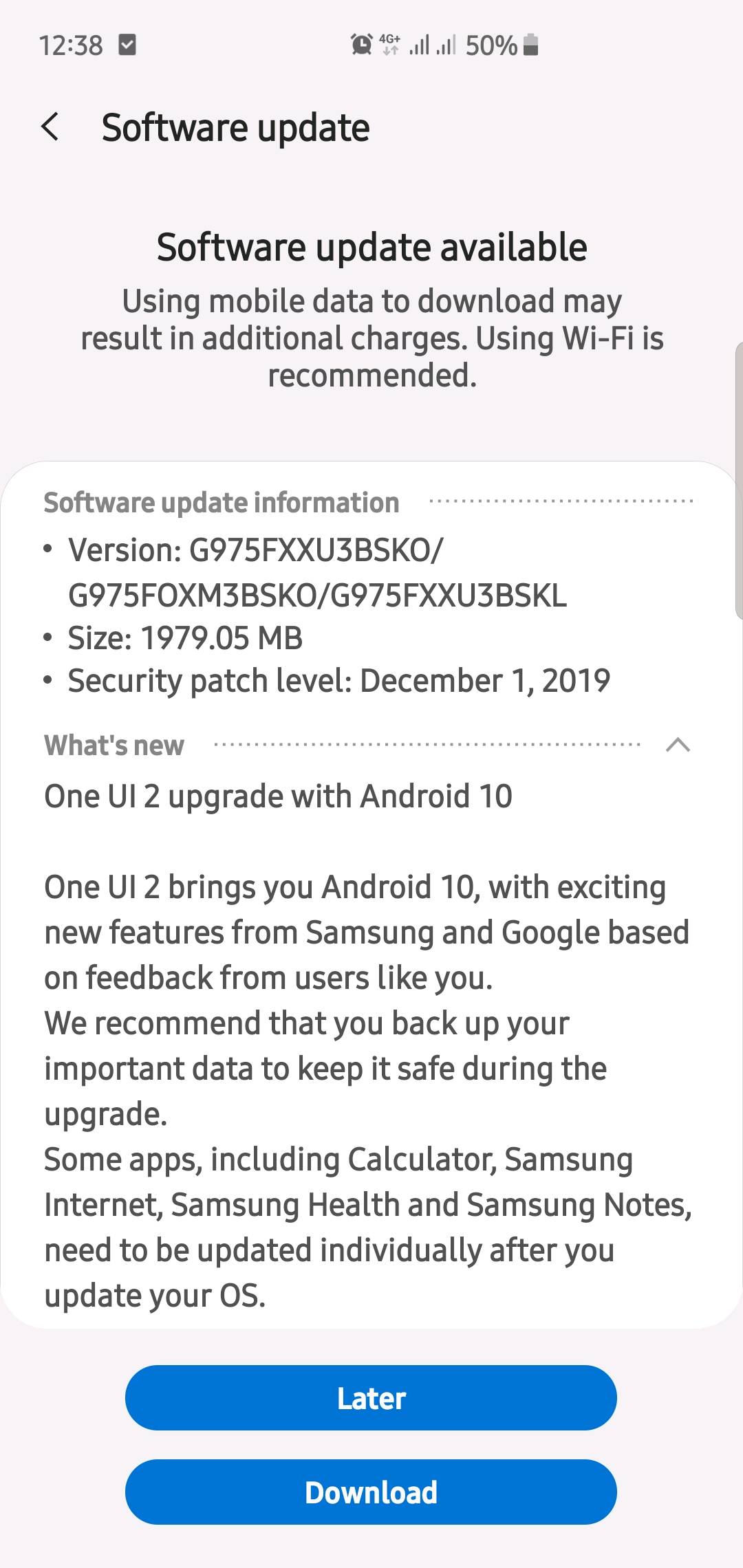Go back from Software update
Image resolution: width=743 pixels, height=1568 pixels.
coord(50,127)
